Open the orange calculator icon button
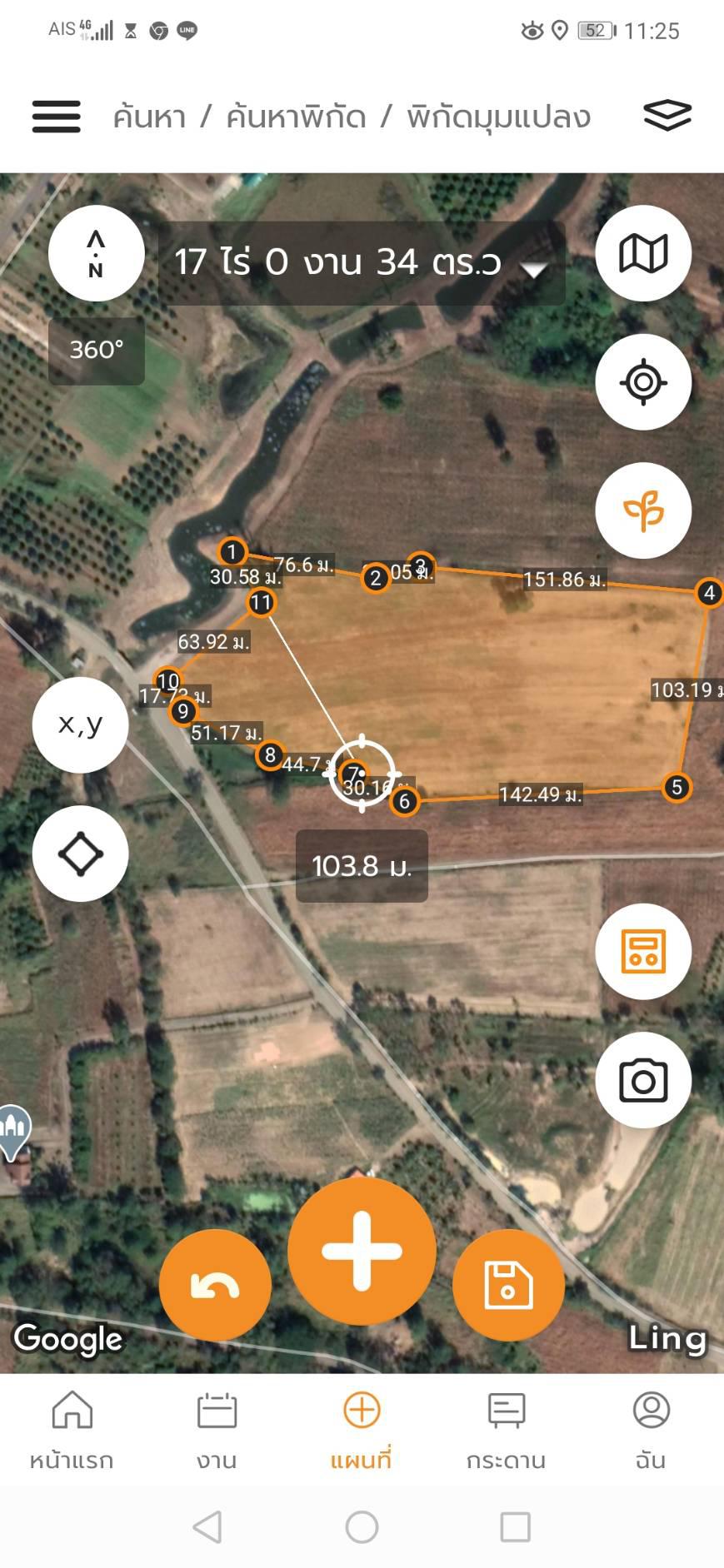Image resolution: width=724 pixels, height=1568 pixels. pos(643,951)
